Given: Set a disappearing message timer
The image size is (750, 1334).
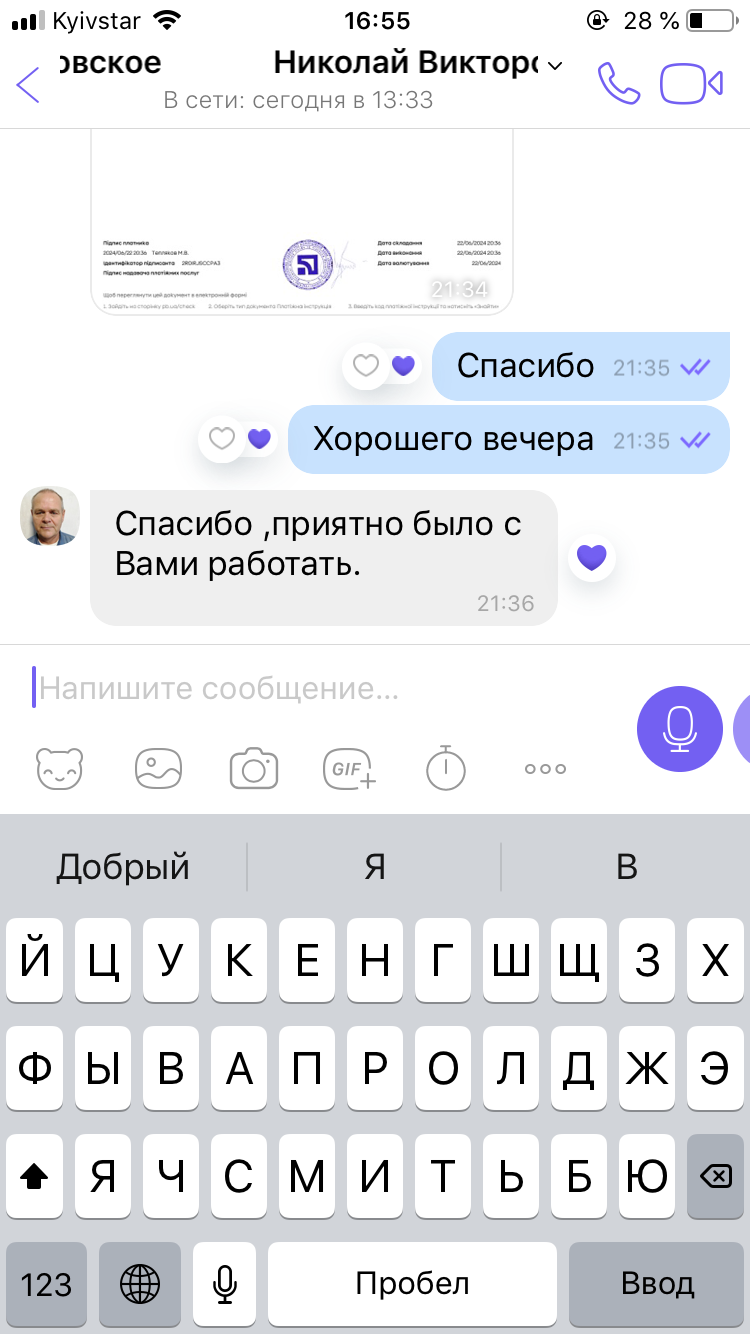Looking at the screenshot, I should point(446,768).
